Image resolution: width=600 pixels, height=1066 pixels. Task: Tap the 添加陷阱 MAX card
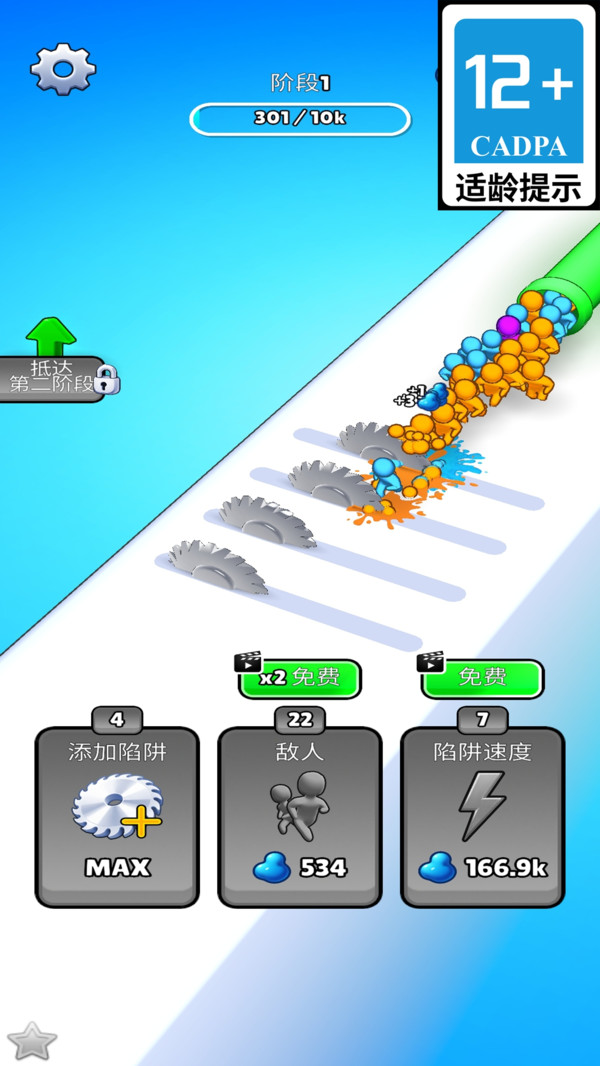point(117,817)
